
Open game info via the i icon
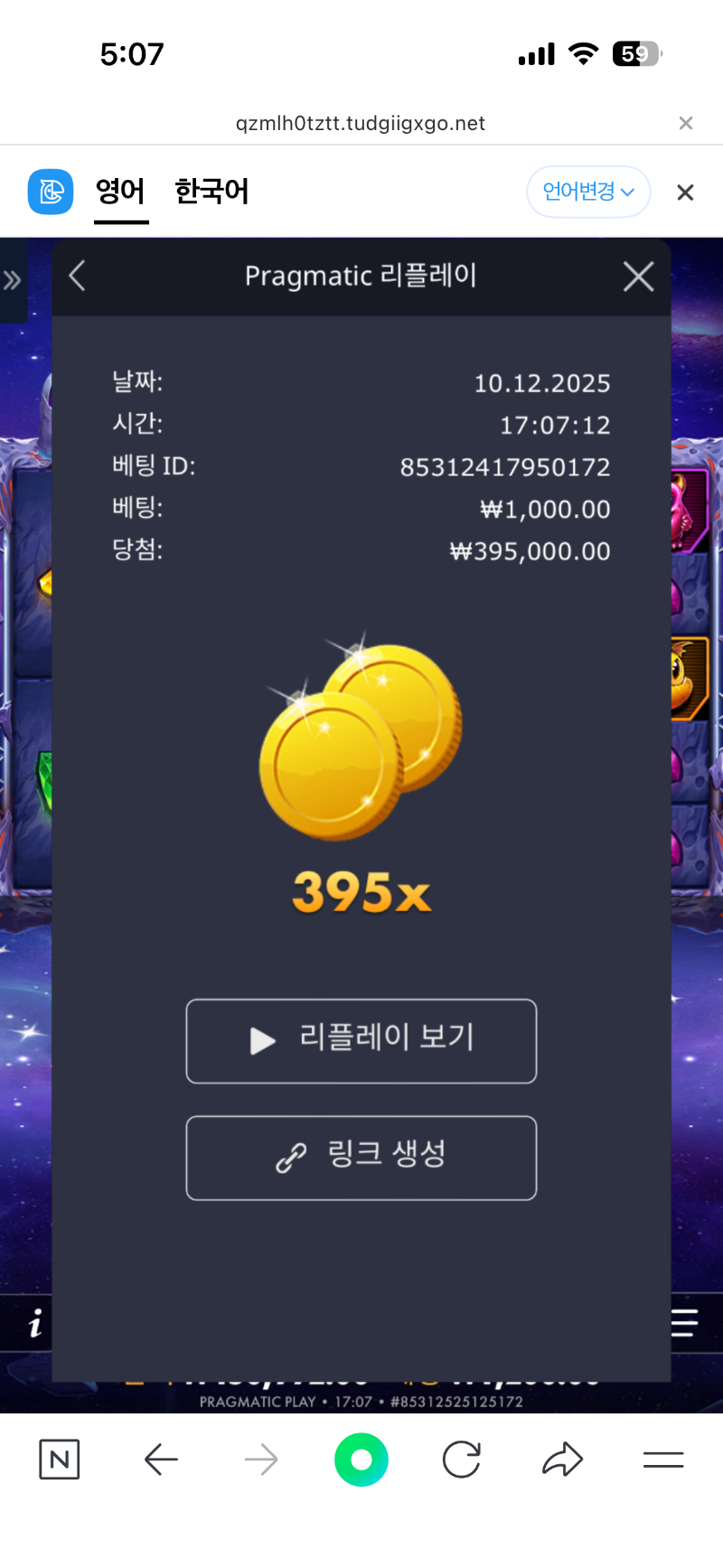[33, 1323]
